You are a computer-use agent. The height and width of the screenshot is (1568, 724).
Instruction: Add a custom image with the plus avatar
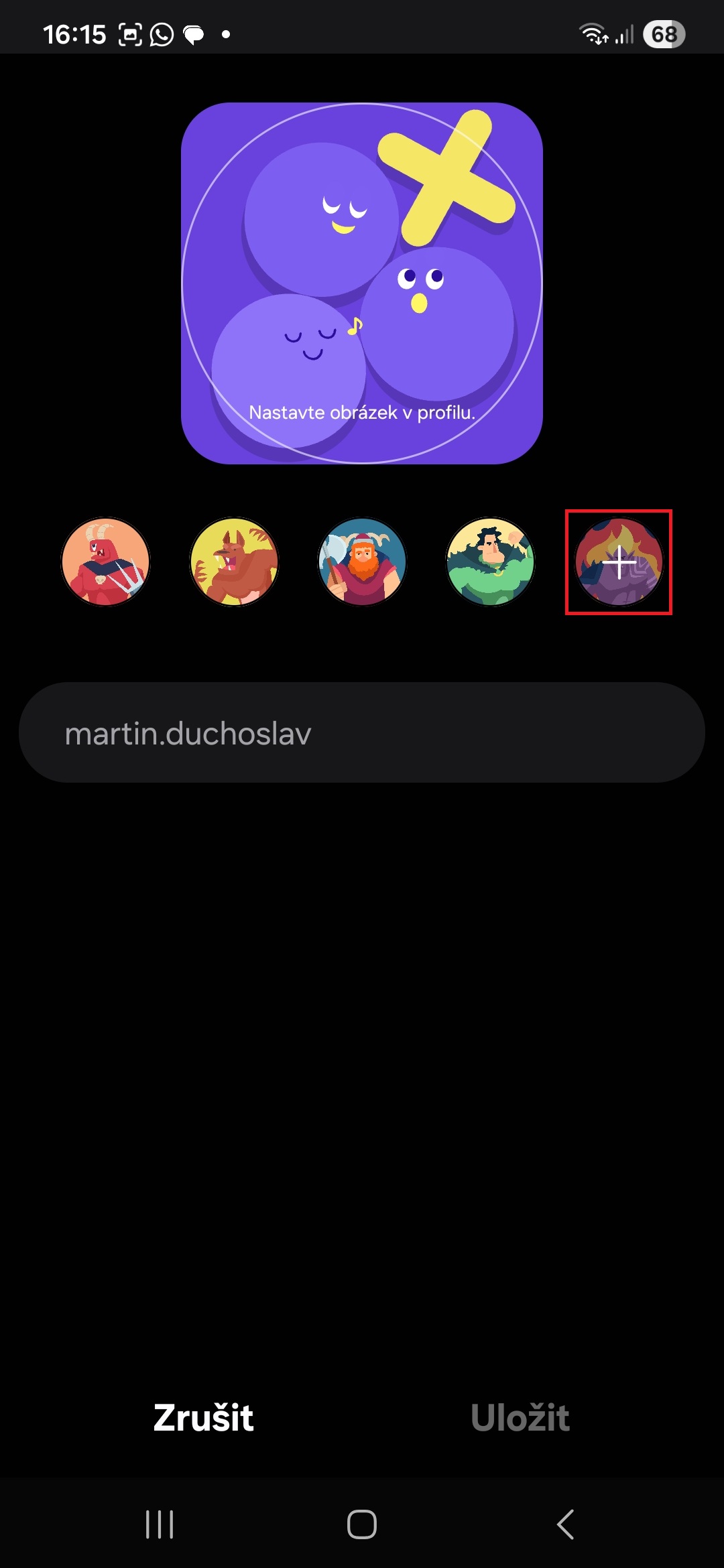[x=619, y=562]
